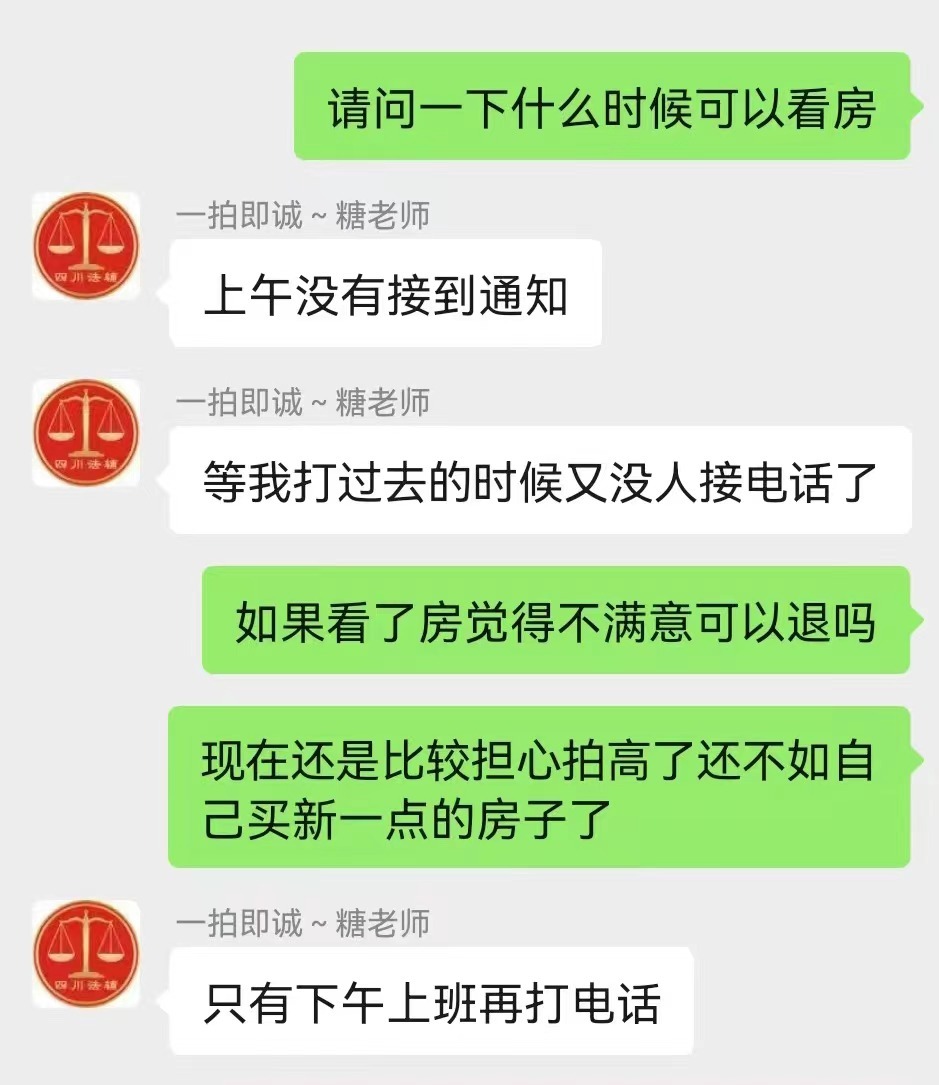The image size is (939, 1085).
Task: Tap avatar next to "等我打过去的时候又没人接电话了"
Action: click(x=86, y=433)
